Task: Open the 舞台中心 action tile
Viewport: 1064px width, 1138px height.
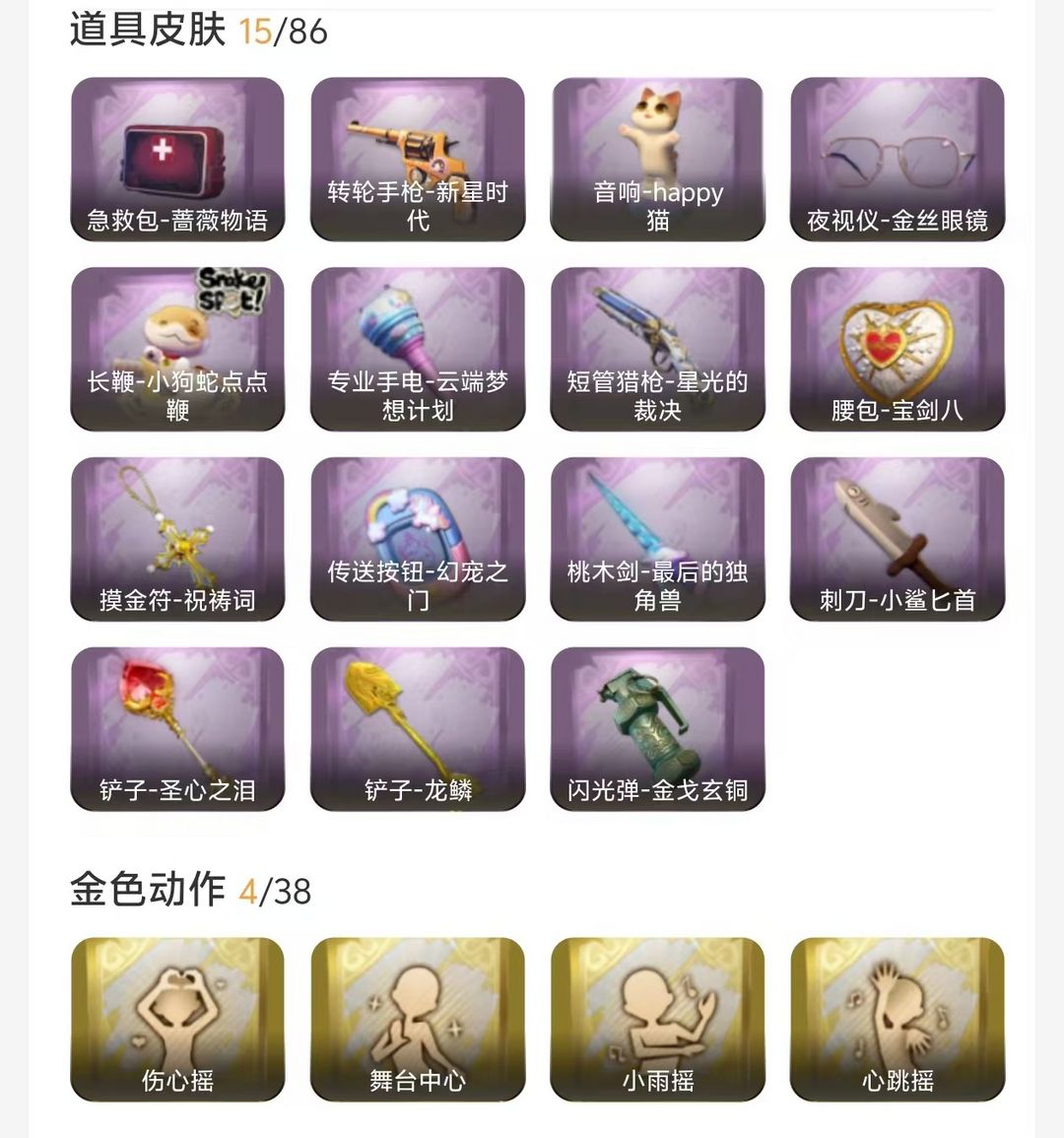Action: tap(418, 1019)
